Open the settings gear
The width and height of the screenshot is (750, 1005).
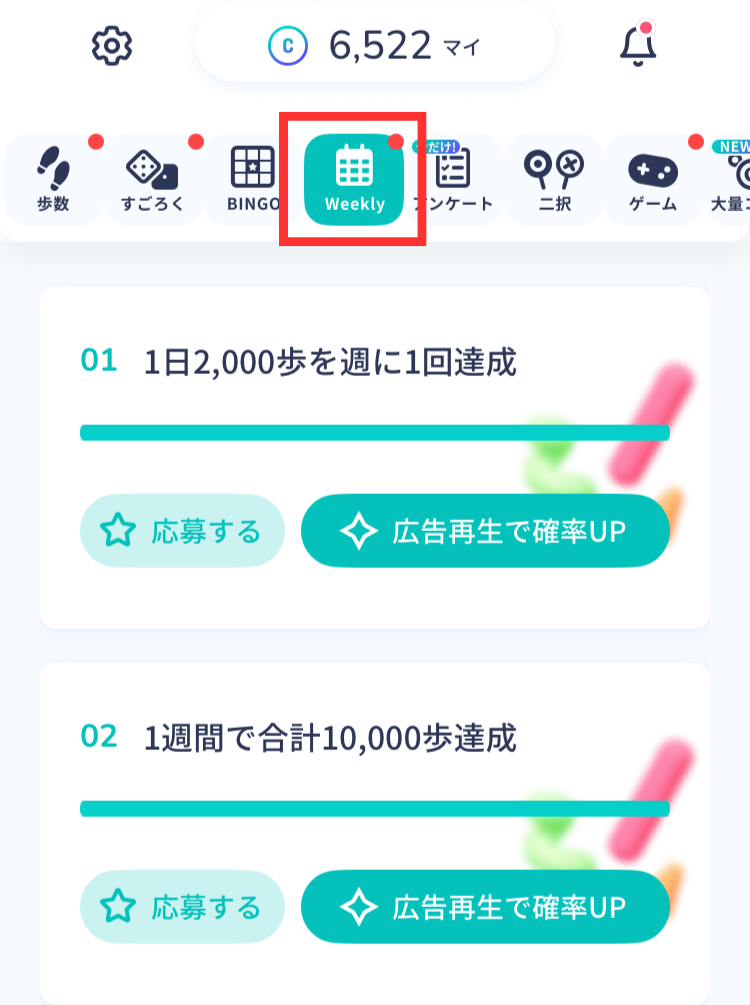coord(112,46)
